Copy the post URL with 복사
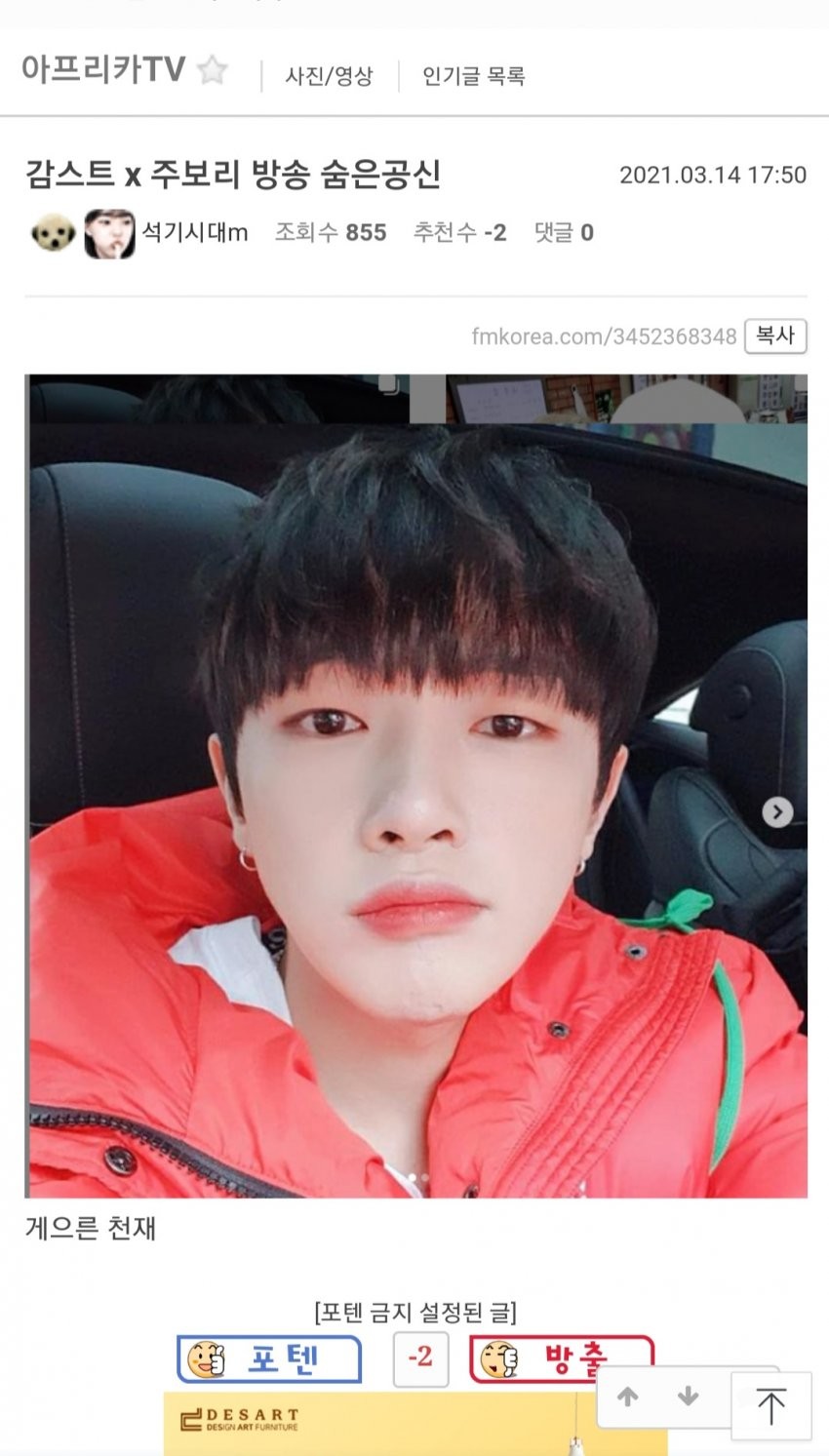The height and width of the screenshot is (1456, 829). (775, 336)
